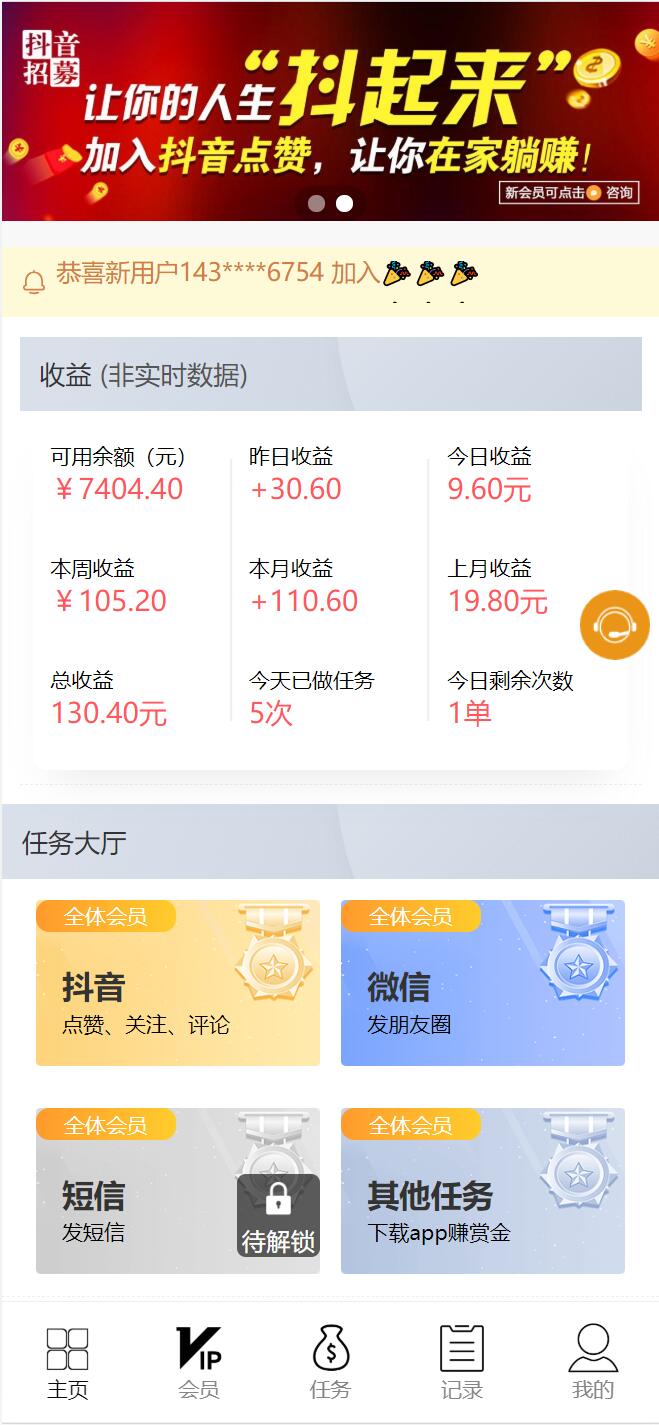Open the 我的 profile tab
Screen dimensions: 659x1425
pos(592,1362)
